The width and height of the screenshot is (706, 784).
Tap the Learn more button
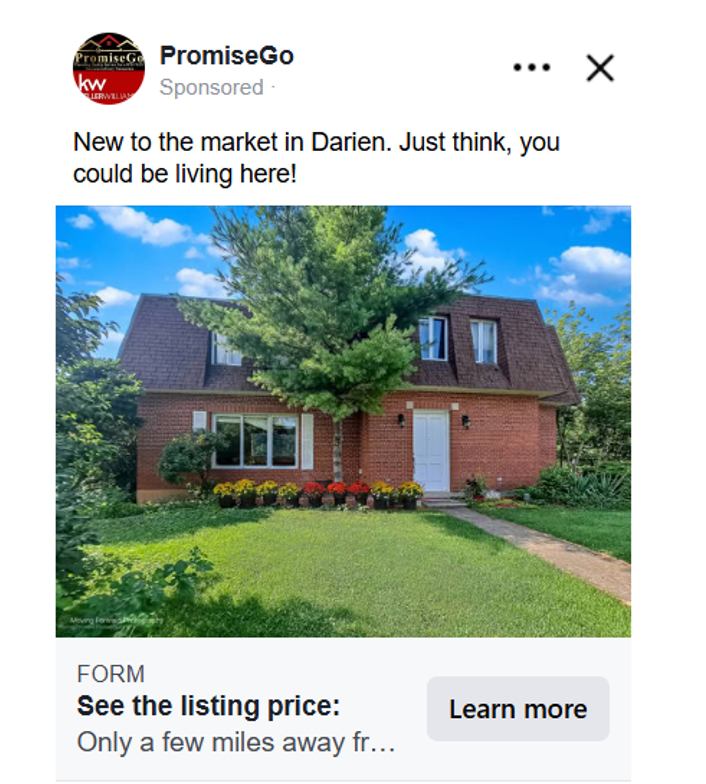[x=517, y=709]
